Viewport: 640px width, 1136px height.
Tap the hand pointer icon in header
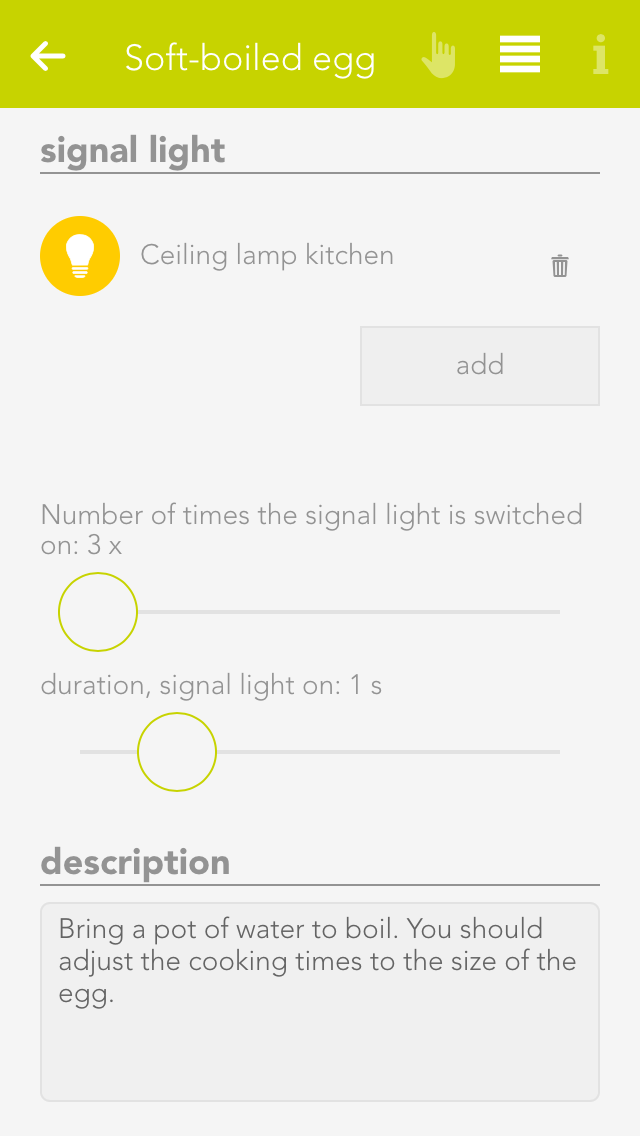(438, 56)
